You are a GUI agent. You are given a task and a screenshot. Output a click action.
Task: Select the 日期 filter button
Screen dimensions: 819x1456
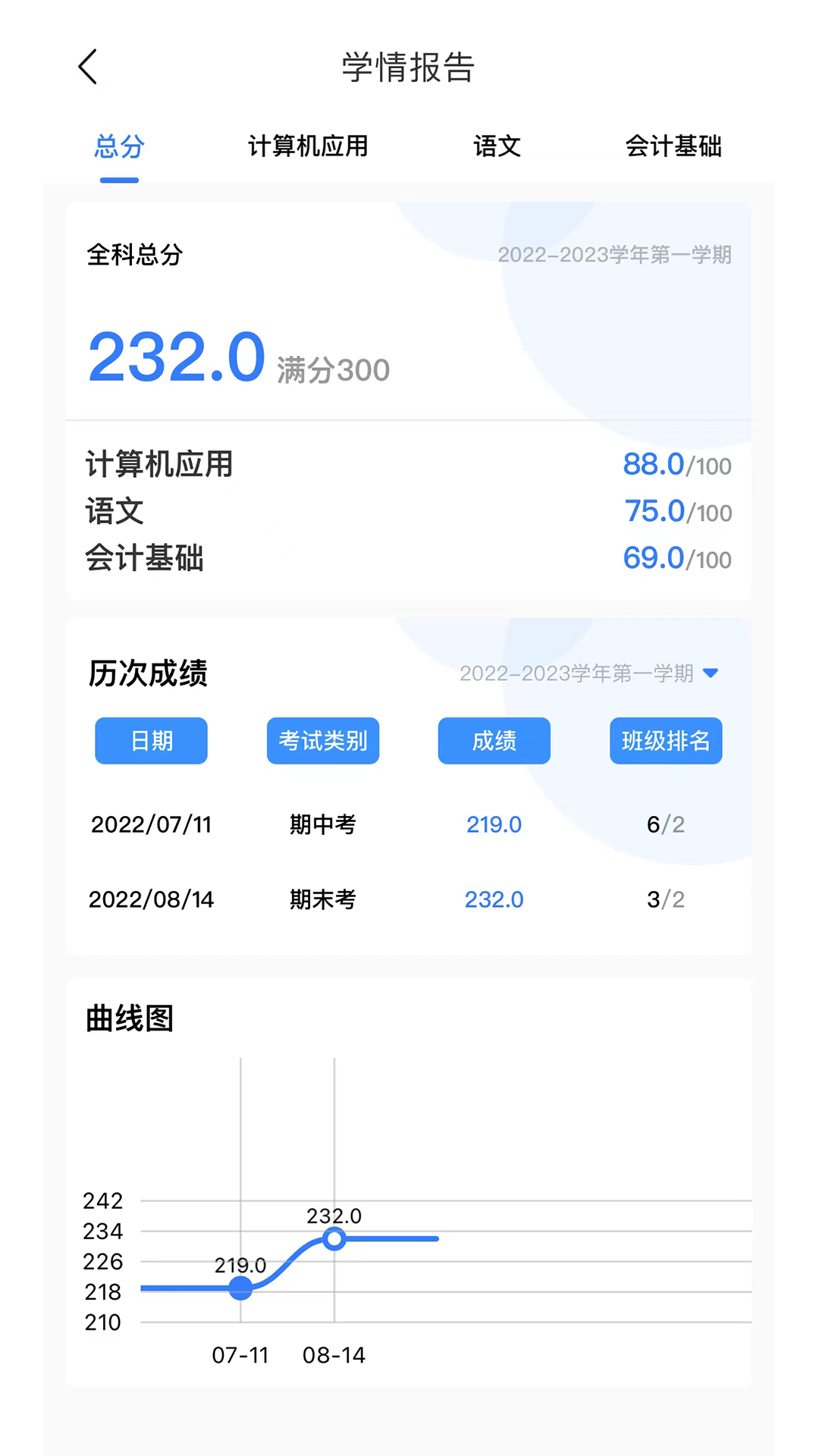(150, 741)
